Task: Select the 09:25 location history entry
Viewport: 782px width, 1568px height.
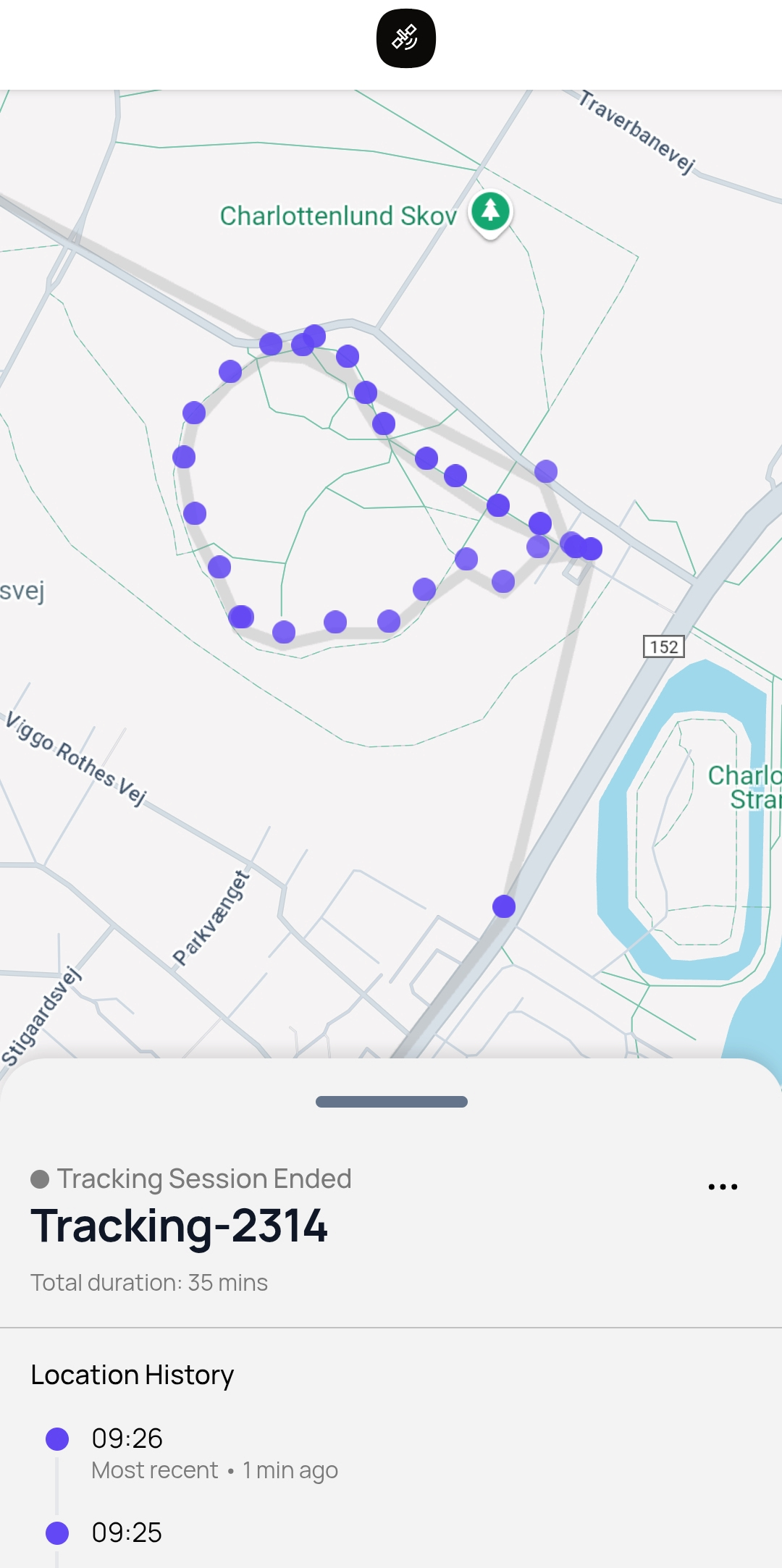Action: click(127, 1533)
